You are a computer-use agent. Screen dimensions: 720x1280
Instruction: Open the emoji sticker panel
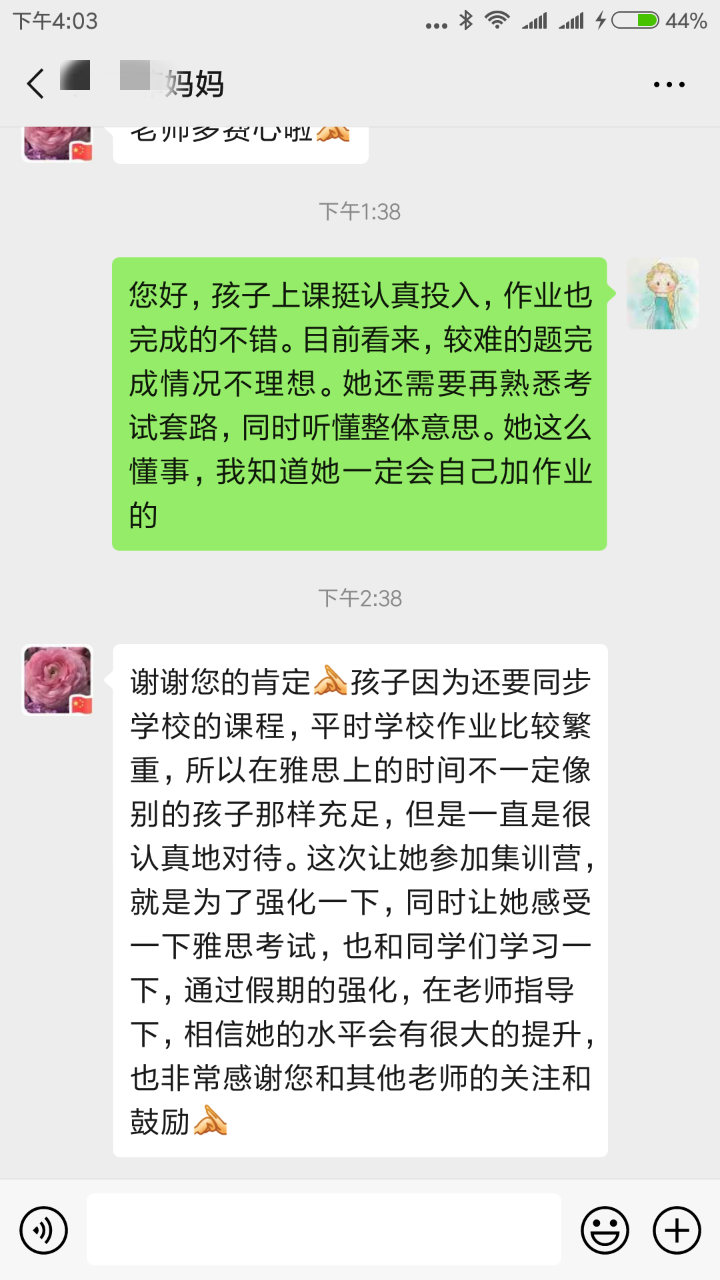(x=605, y=1229)
